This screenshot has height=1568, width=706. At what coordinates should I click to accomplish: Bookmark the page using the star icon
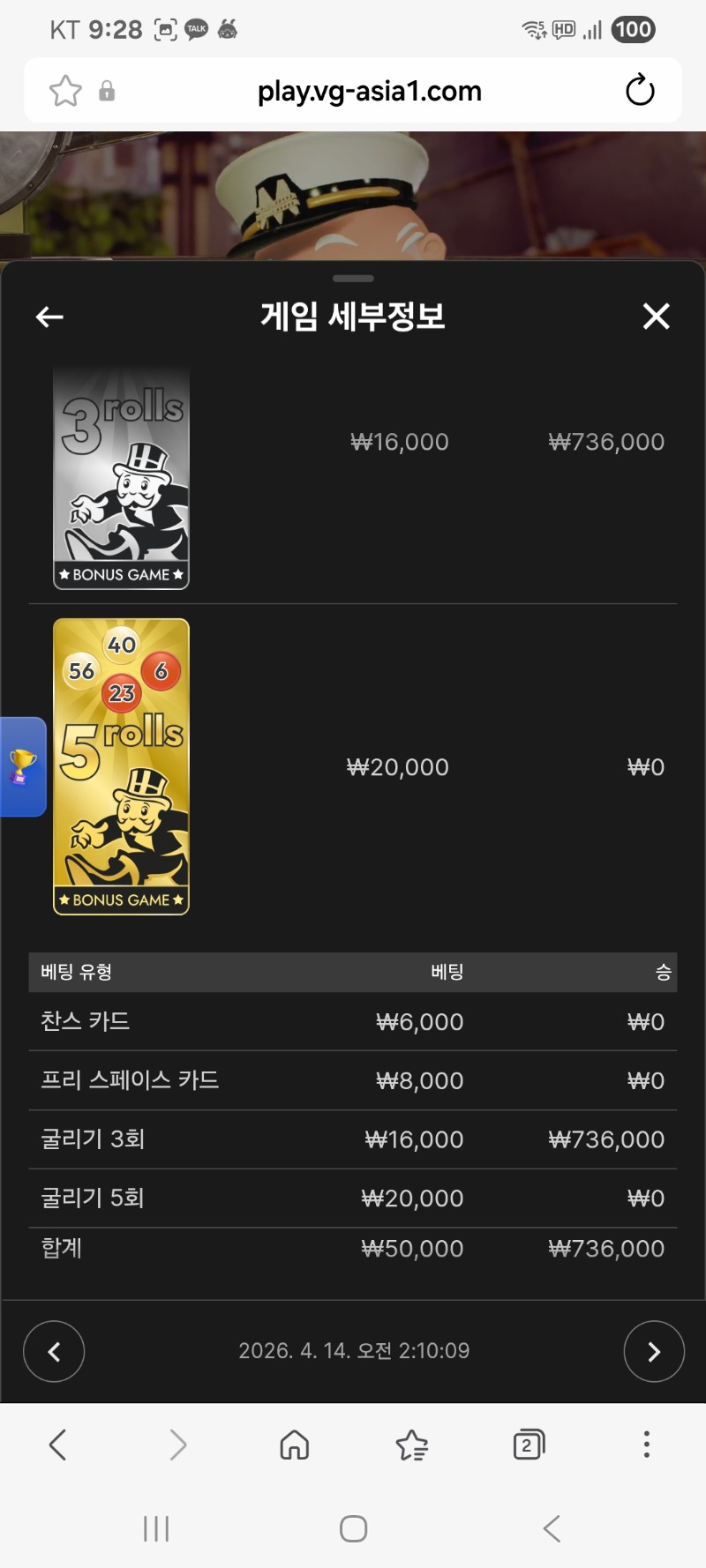click(x=63, y=91)
